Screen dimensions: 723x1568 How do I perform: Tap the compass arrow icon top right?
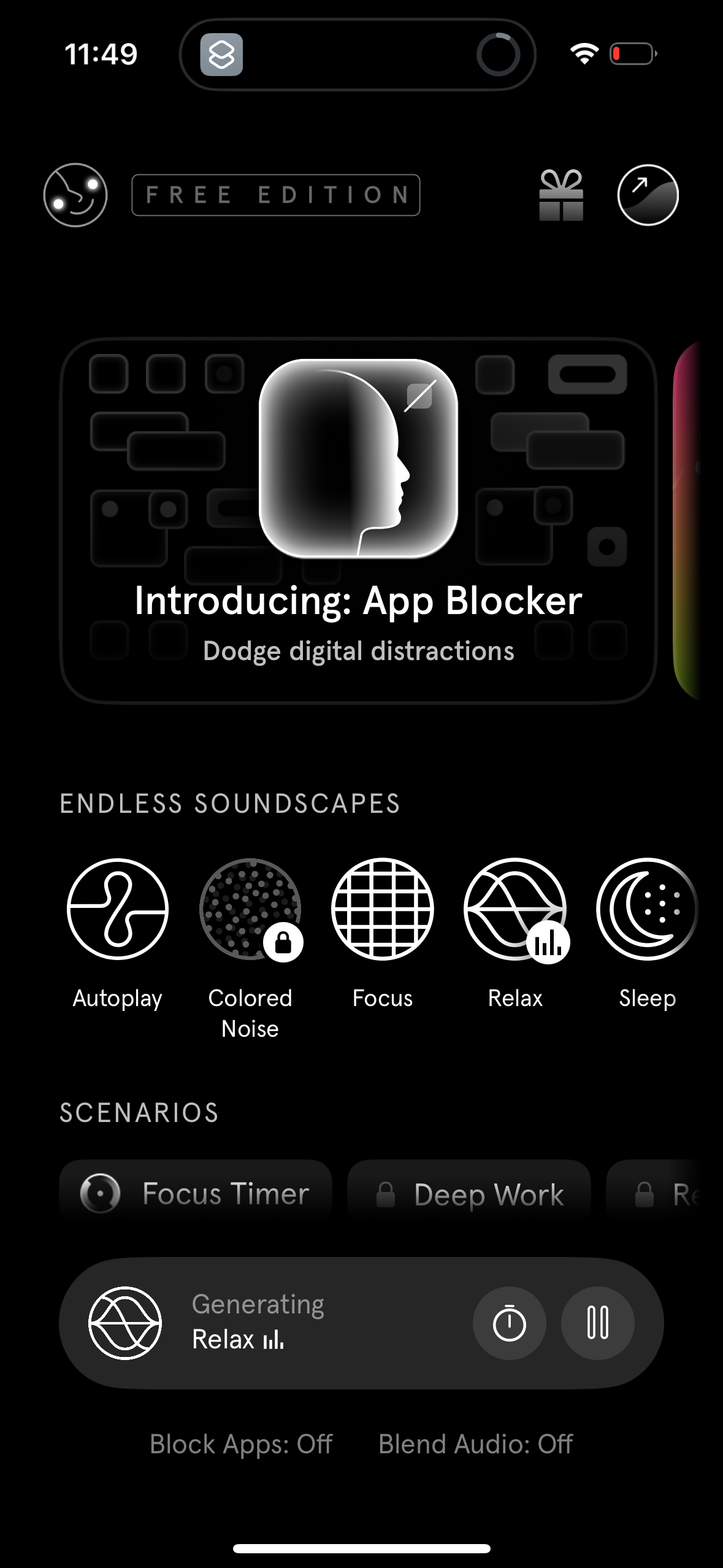(x=649, y=194)
